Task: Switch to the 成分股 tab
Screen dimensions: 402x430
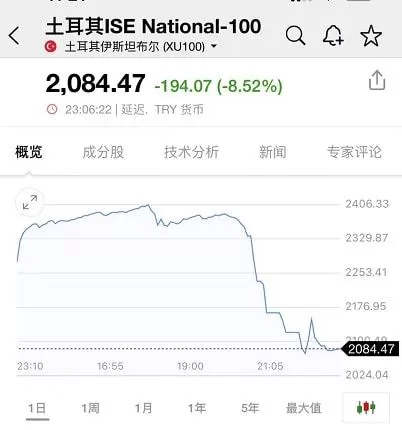Action: [x=103, y=152]
